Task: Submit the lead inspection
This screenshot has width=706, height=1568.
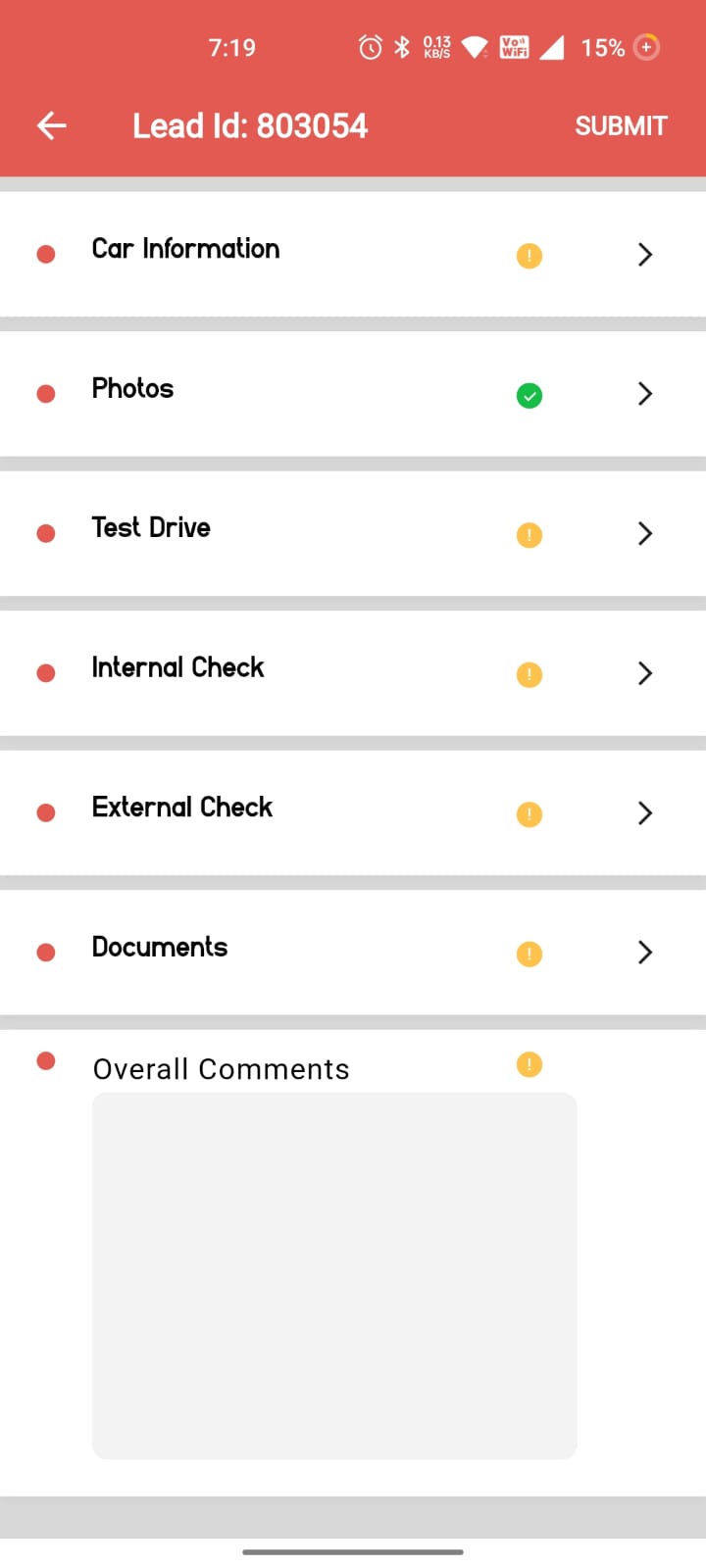Action: tap(620, 125)
